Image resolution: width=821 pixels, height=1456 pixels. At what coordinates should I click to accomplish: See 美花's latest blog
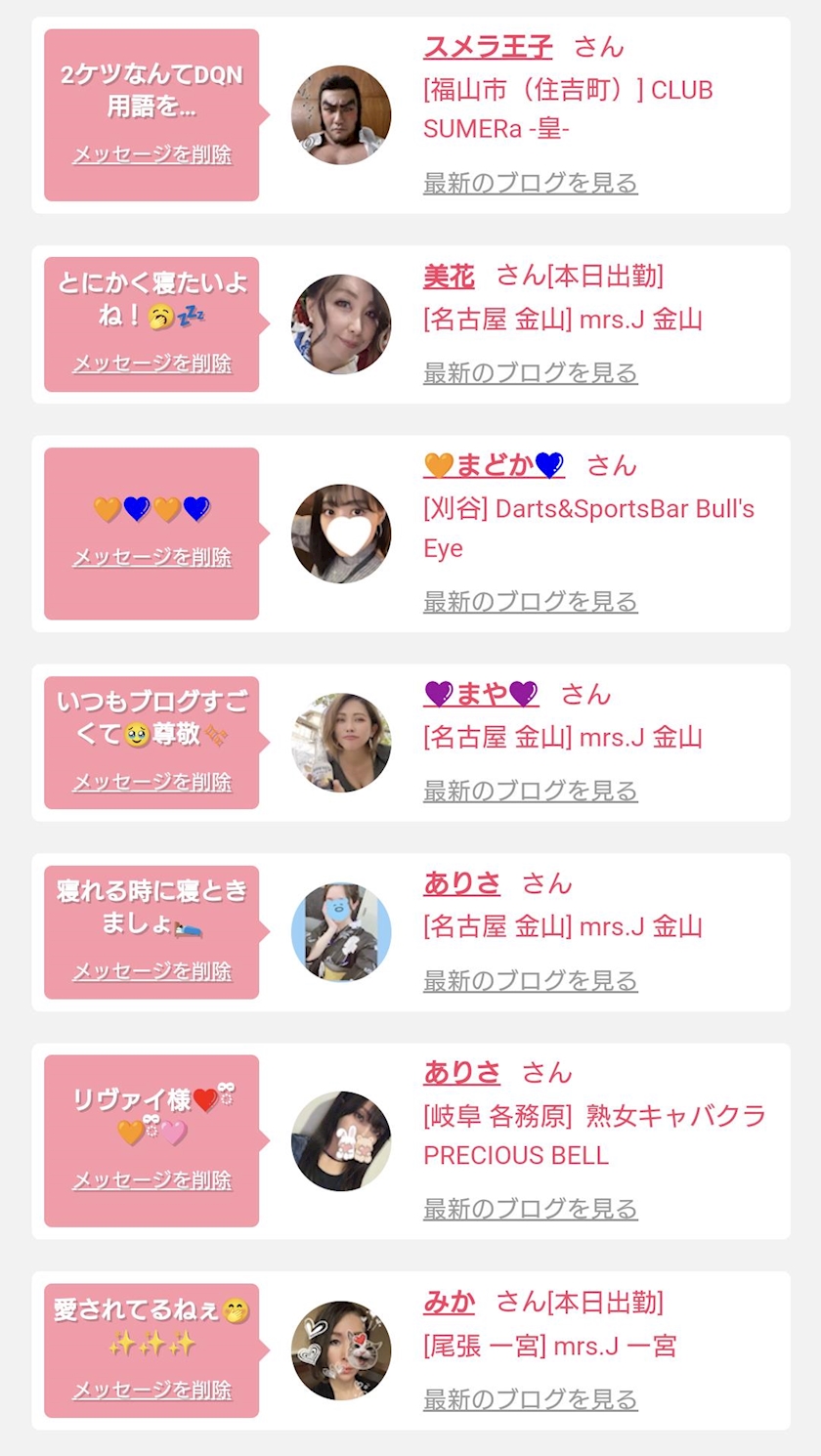pyautogui.click(x=530, y=372)
